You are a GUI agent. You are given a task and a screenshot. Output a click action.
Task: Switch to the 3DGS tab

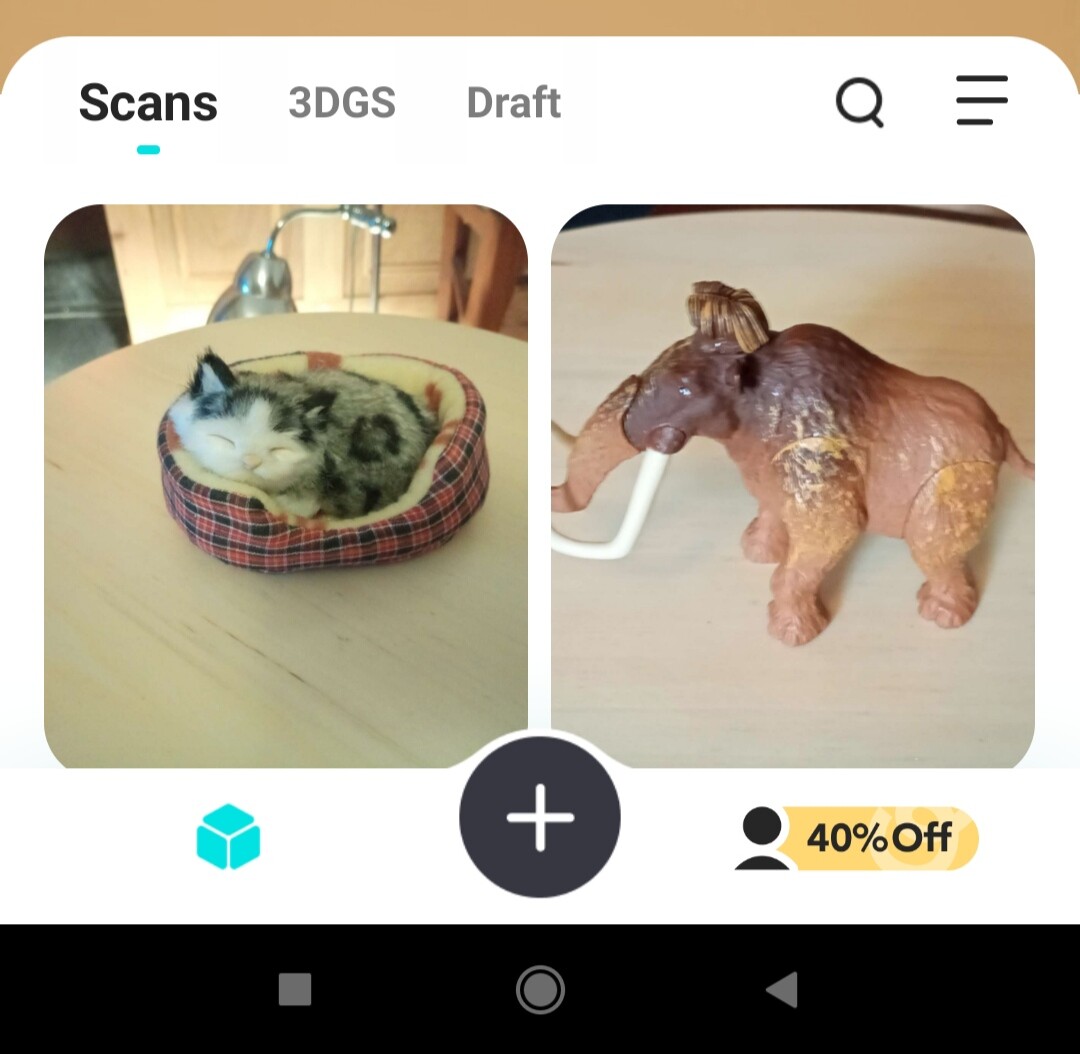coord(342,102)
